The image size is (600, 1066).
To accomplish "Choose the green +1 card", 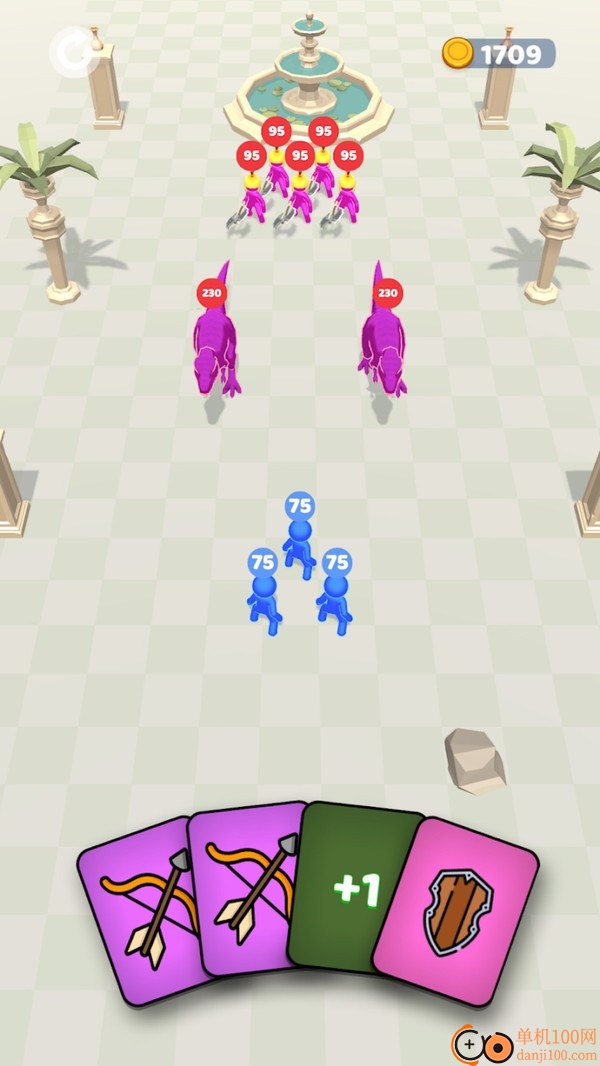I will click(x=355, y=888).
